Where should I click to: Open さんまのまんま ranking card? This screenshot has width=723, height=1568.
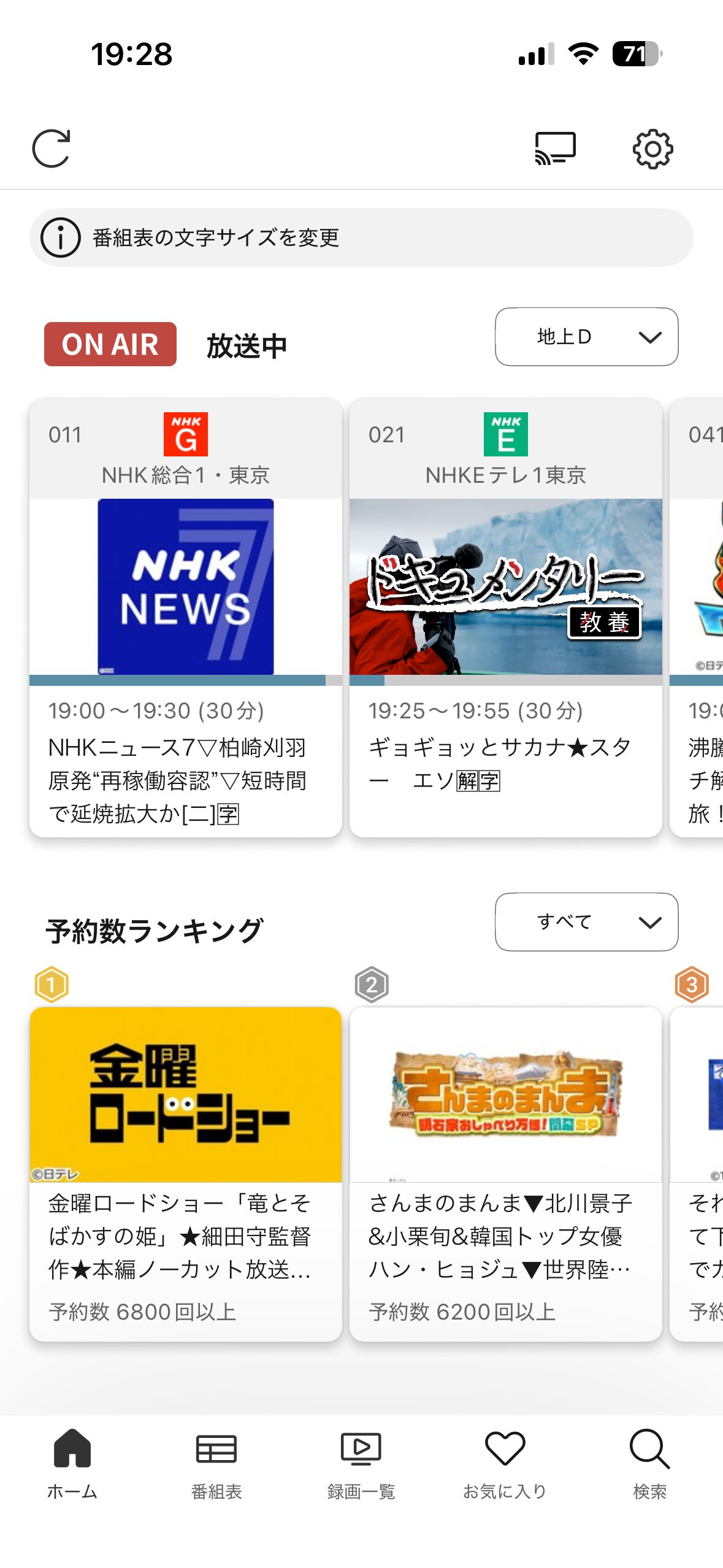coord(505,1172)
